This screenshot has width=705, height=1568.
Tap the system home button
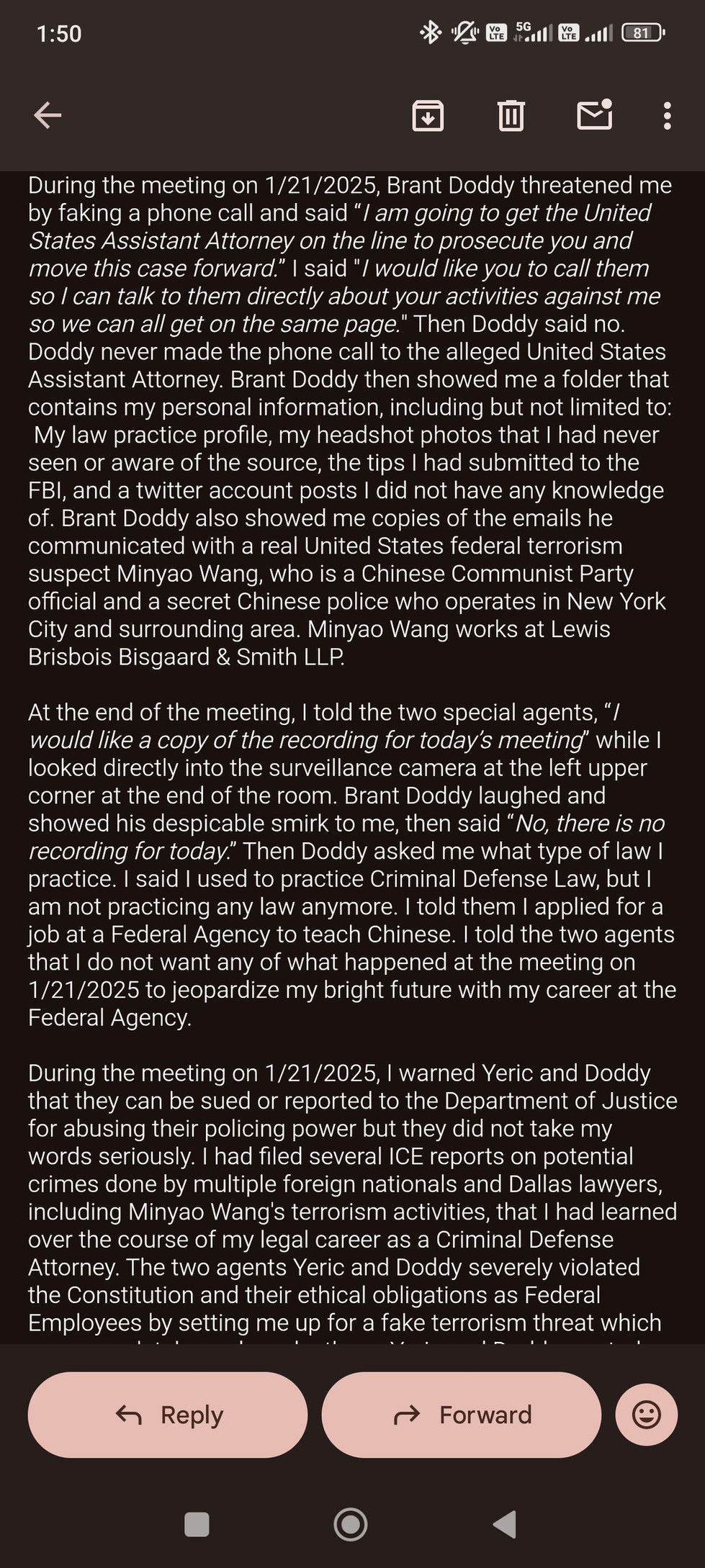pyautogui.click(x=351, y=1524)
